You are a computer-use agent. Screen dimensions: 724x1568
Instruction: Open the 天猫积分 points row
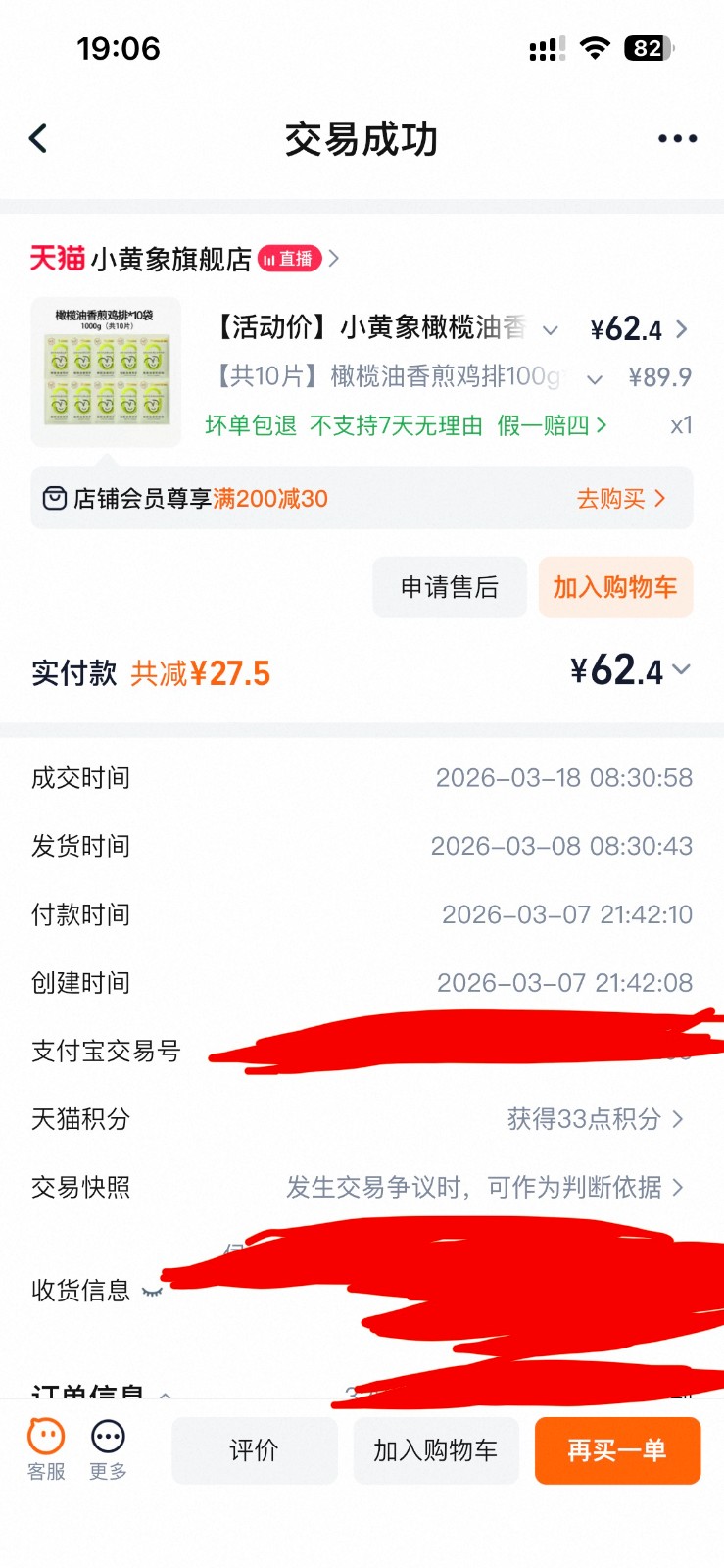[595, 1119]
